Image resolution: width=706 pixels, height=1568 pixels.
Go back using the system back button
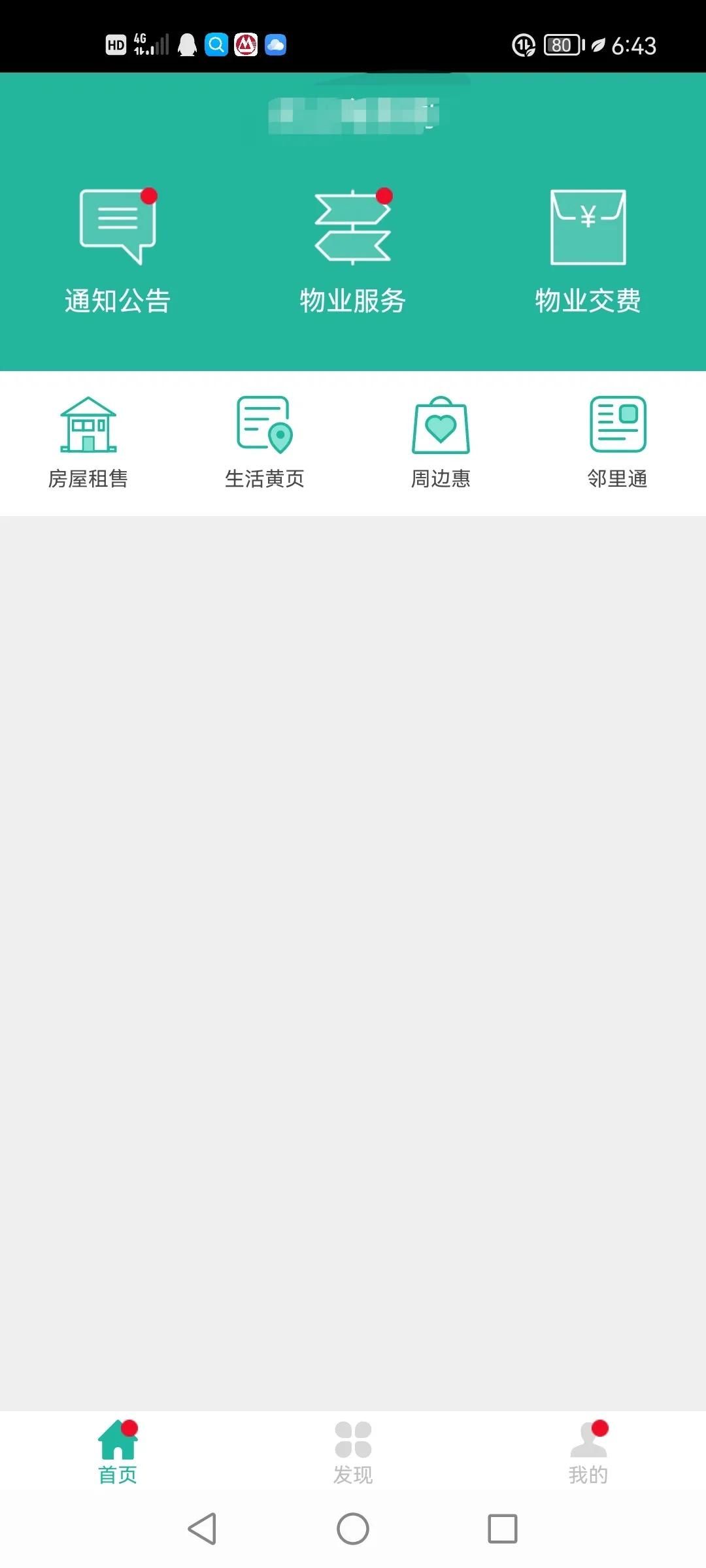(202, 1529)
